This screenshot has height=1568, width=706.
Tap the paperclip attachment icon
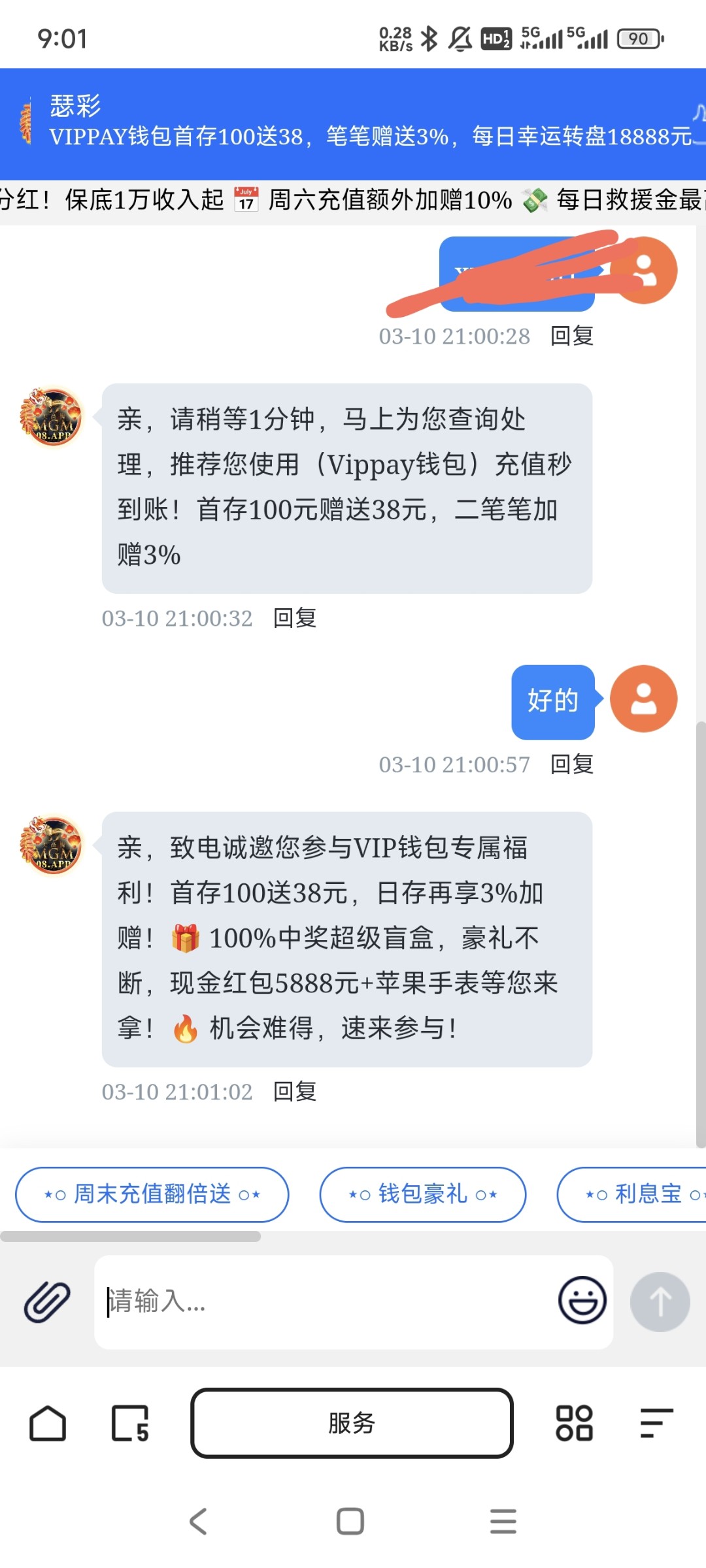coord(47,1301)
